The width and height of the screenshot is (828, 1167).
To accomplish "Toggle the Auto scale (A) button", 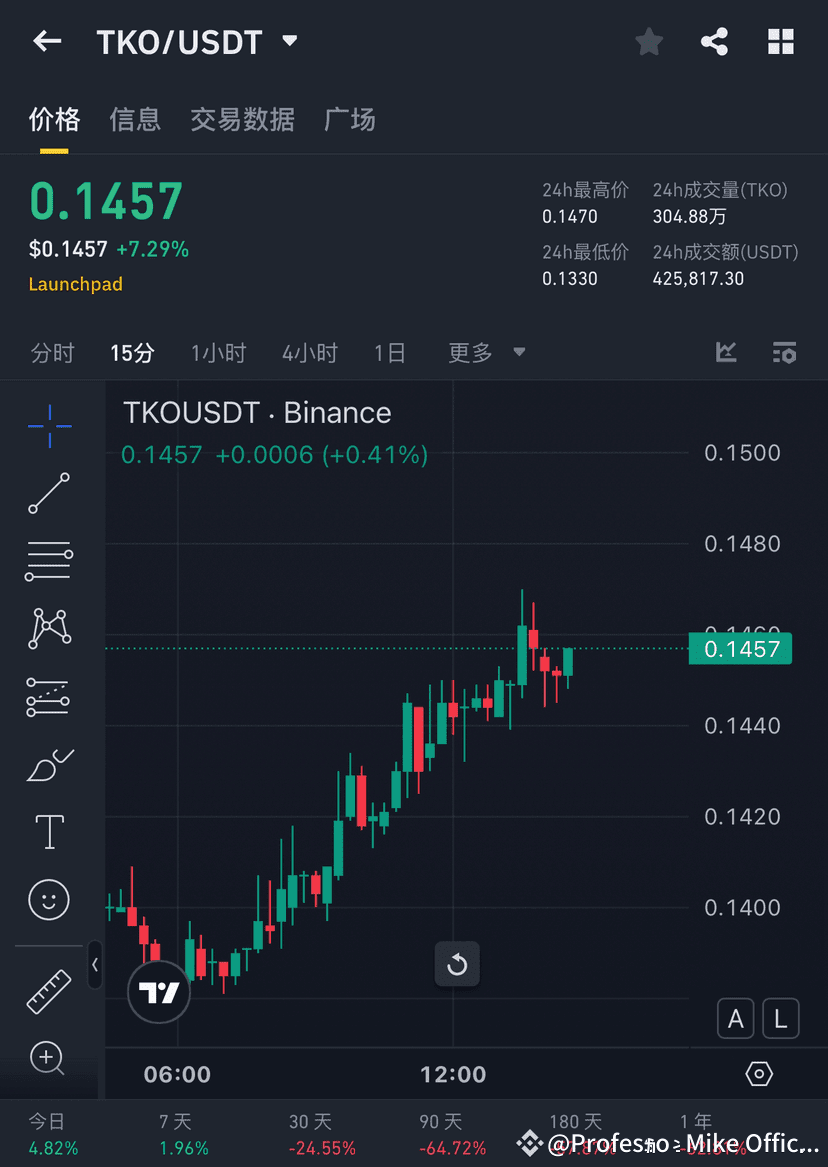I will pyautogui.click(x=736, y=1018).
